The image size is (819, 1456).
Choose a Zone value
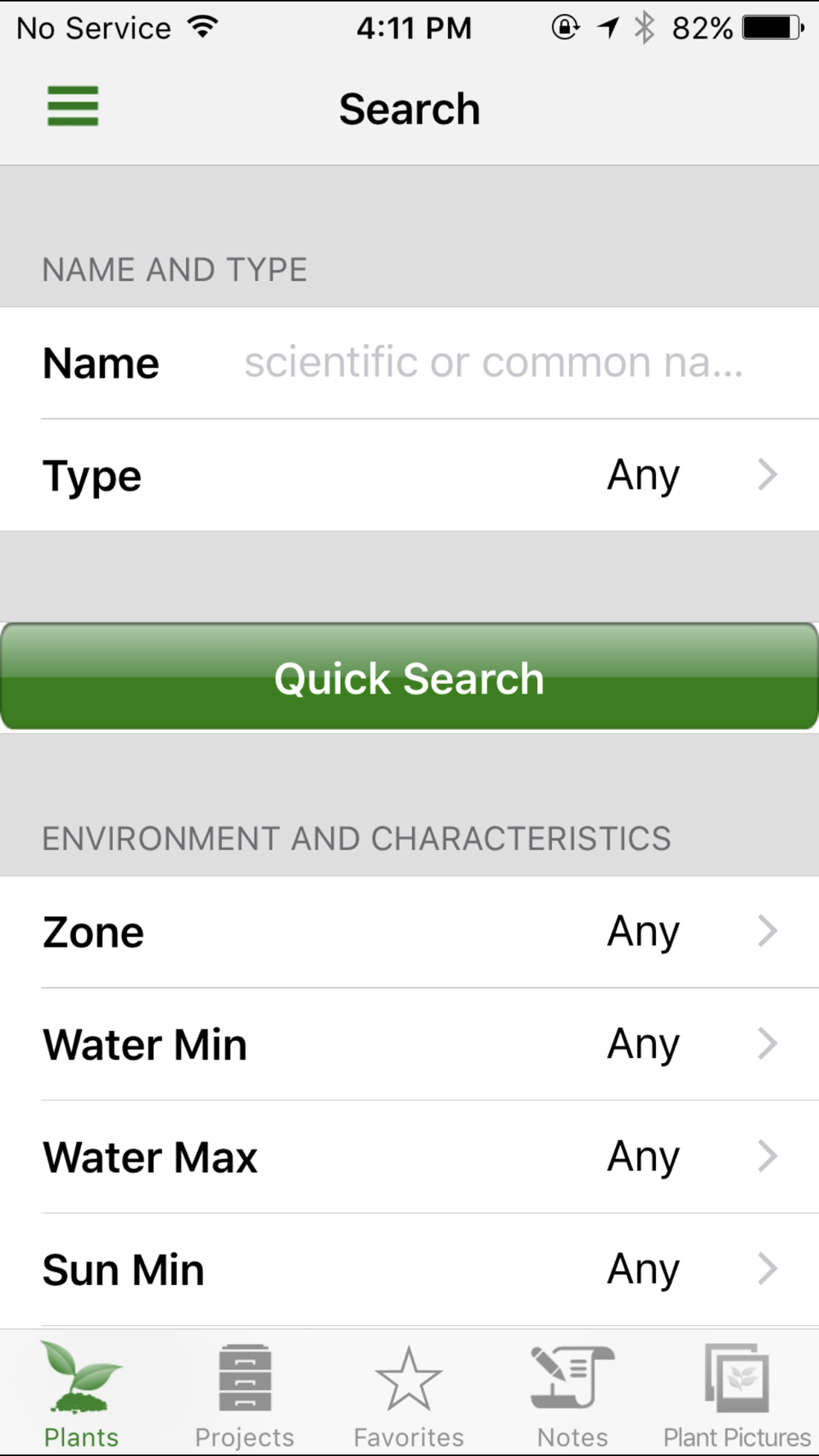pyautogui.click(x=409, y=932)
